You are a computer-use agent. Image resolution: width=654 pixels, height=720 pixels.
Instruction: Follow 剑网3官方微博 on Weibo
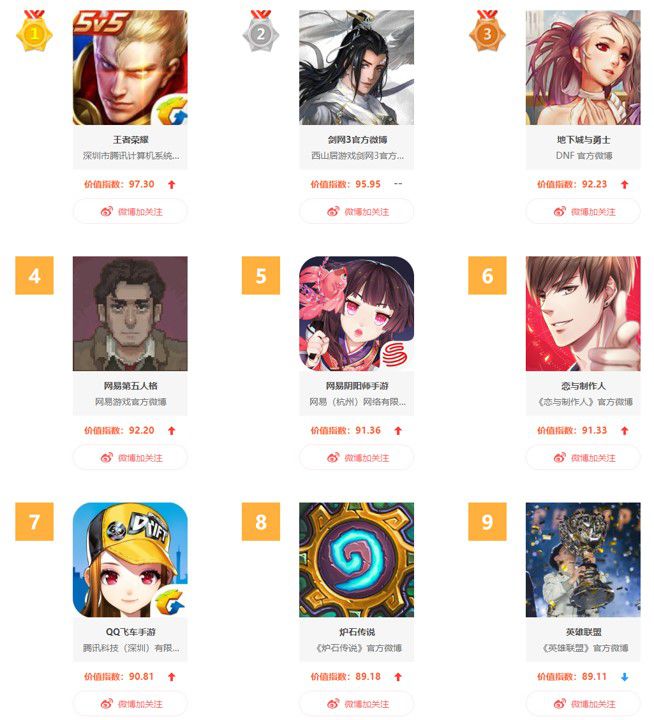356,211
